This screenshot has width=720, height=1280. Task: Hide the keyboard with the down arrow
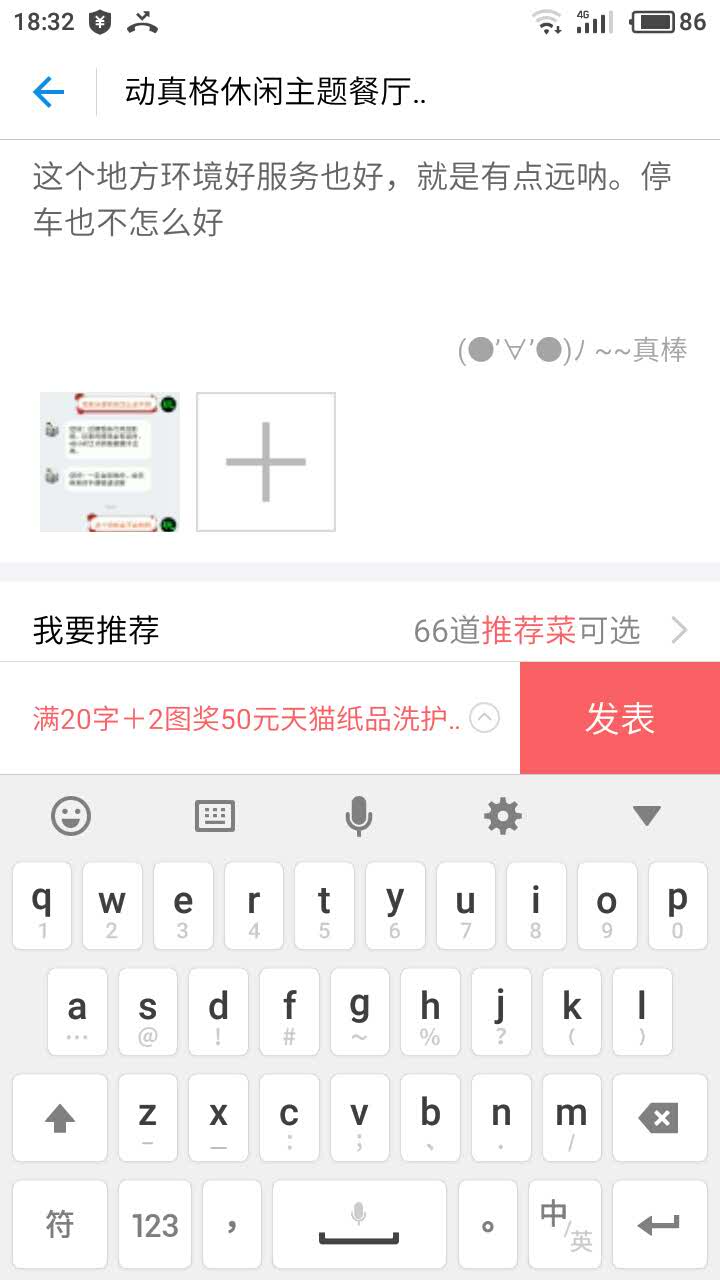(645, 815)
